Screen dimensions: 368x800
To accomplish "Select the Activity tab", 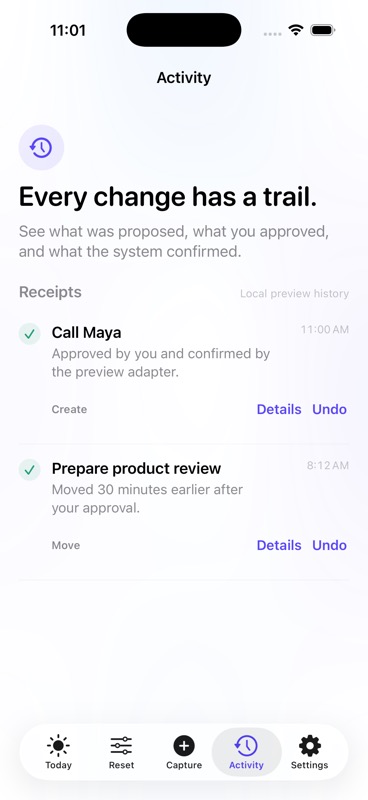I will coord(247,752).
